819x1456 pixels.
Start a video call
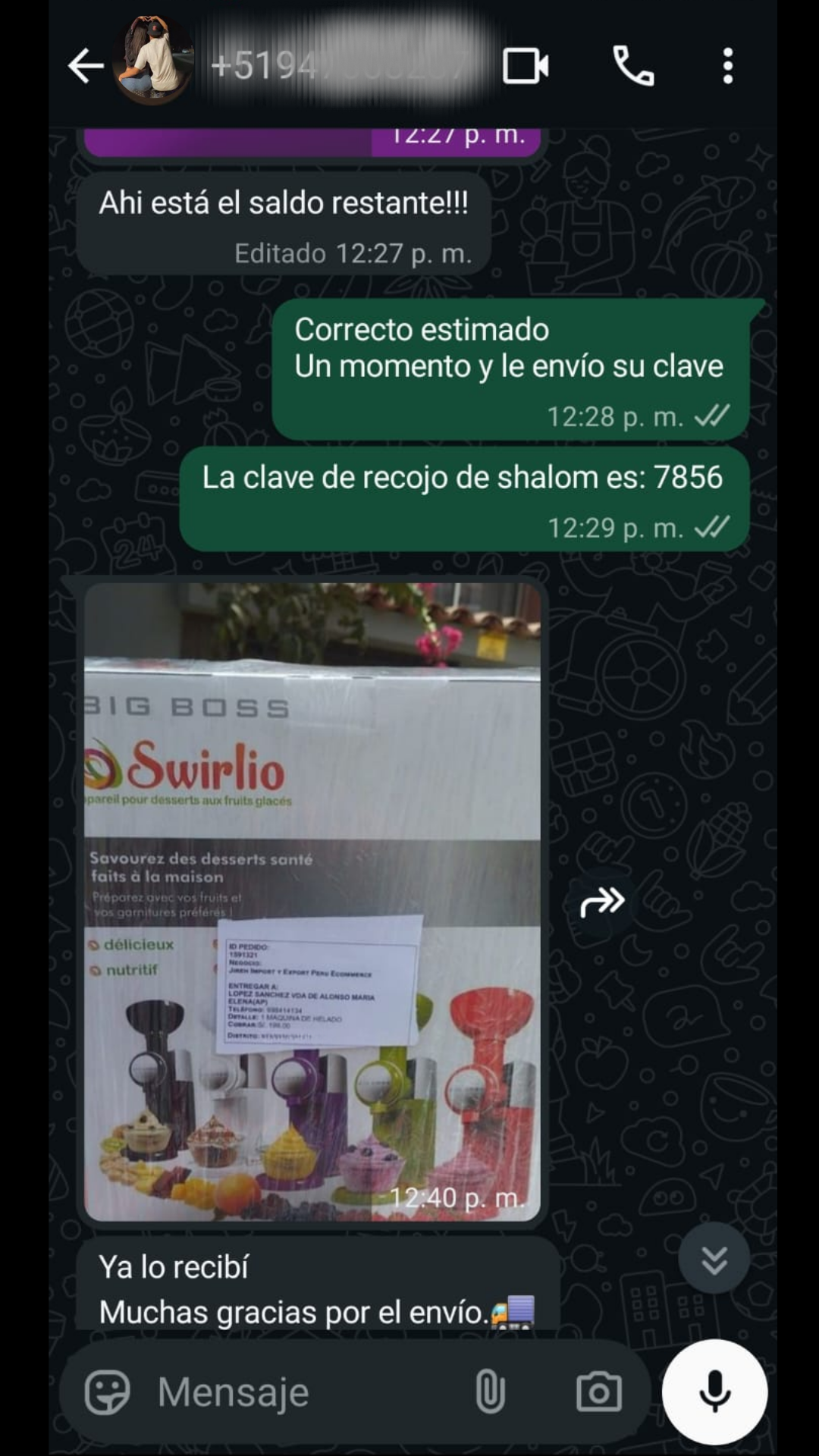(x=525, y=66)
